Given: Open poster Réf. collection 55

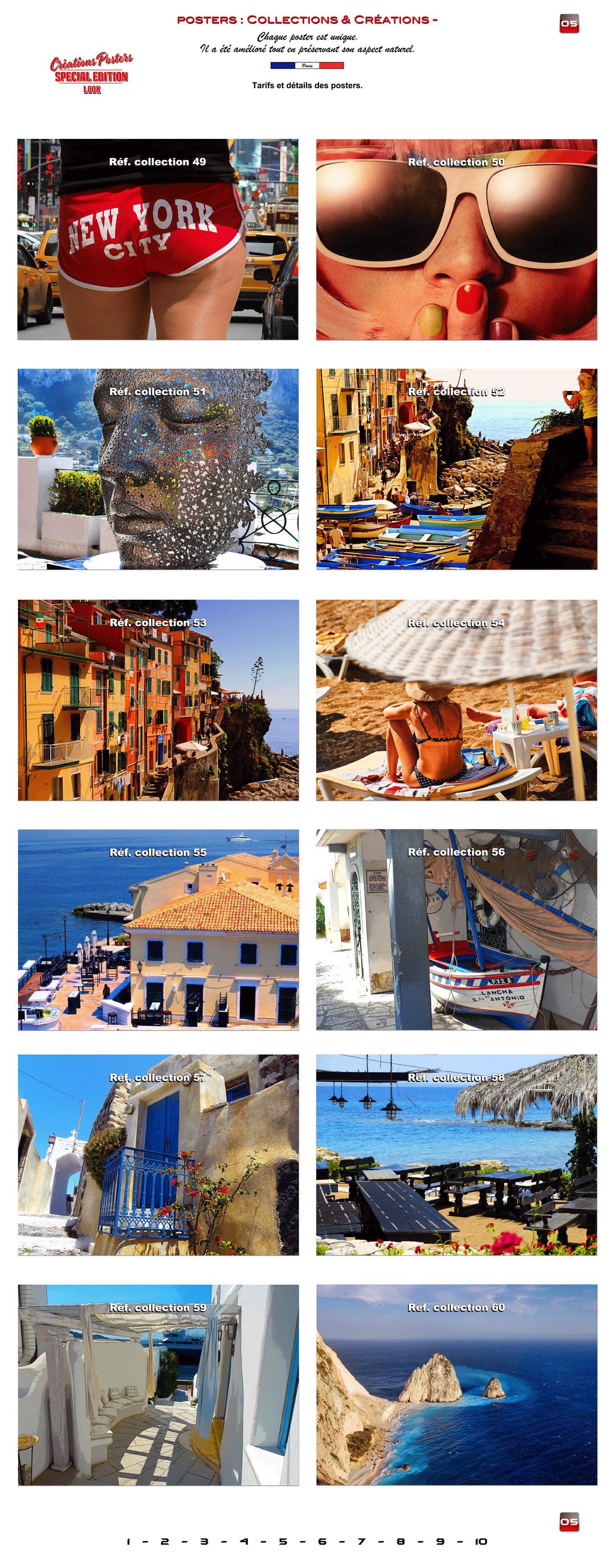Looking at the screenshot, I should (x=158, y=930).
